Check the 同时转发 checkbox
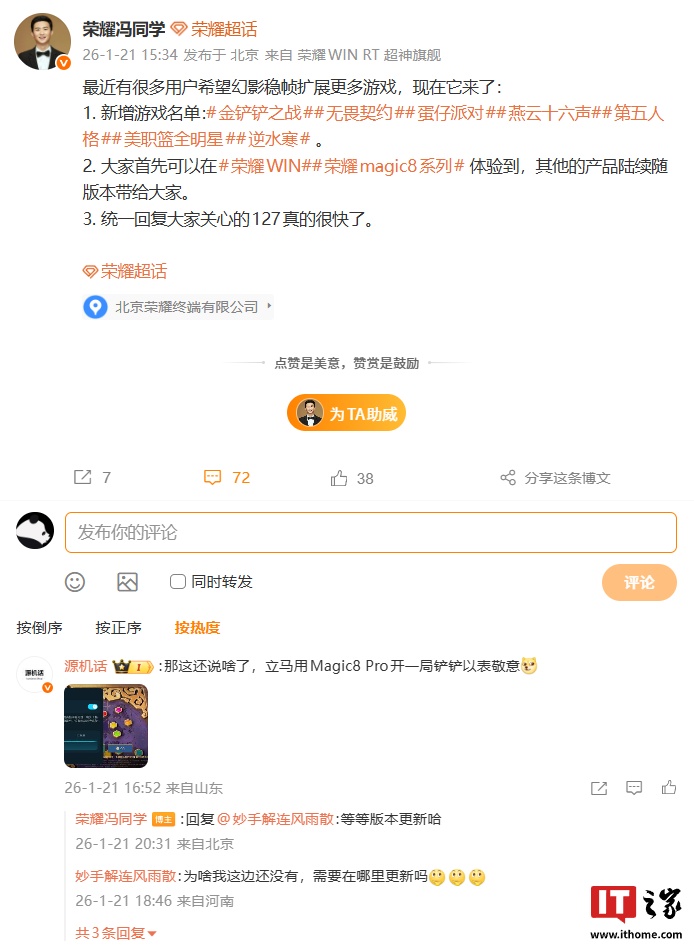 point(178,582)
